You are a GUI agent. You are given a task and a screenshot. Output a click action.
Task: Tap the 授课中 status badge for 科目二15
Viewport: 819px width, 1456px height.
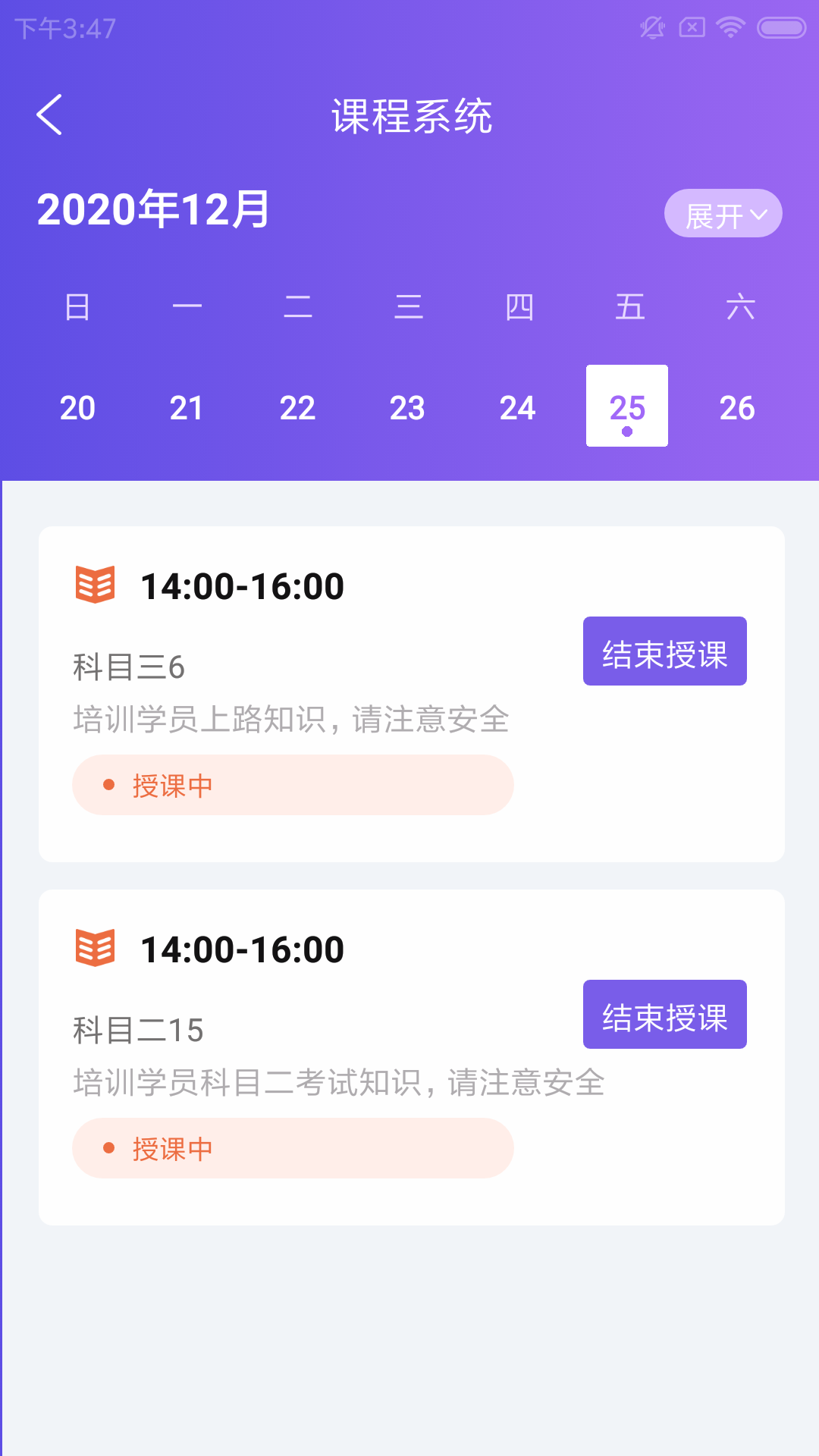point(293,1149)
